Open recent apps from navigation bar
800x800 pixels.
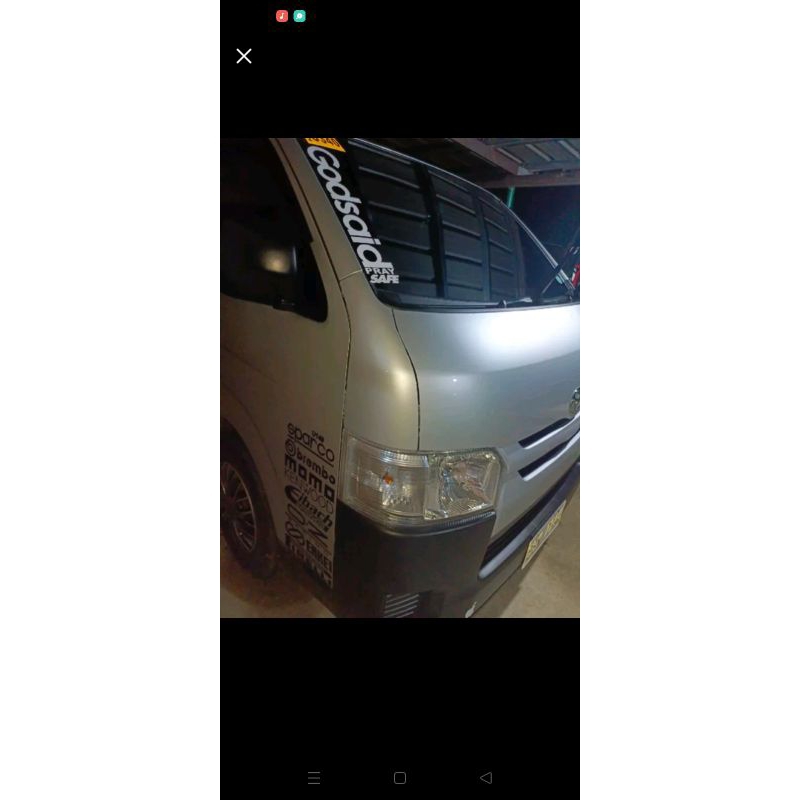(x=314, y=778)
